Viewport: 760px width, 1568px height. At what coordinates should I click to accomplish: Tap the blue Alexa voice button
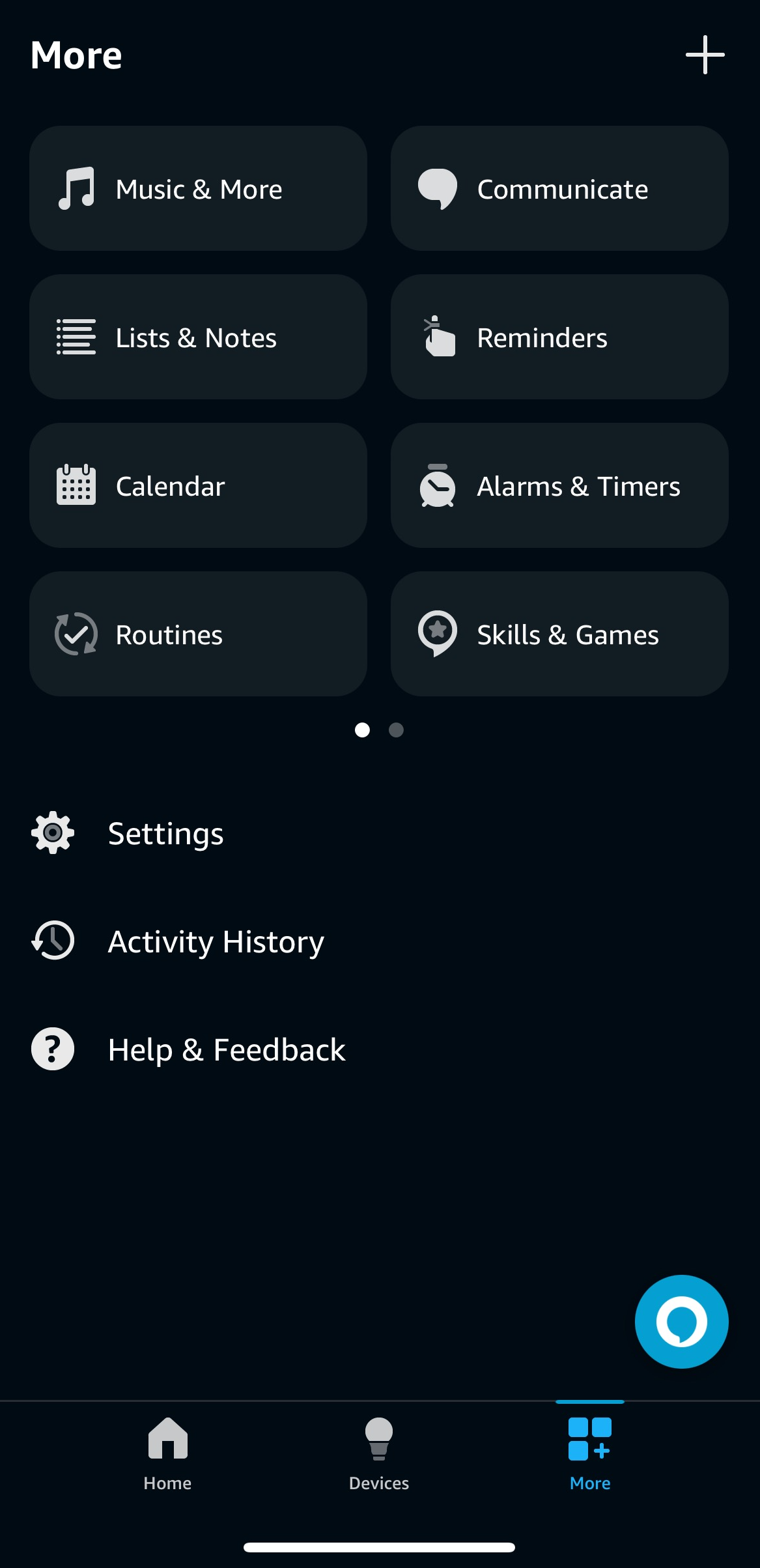tap(681, 1322)
